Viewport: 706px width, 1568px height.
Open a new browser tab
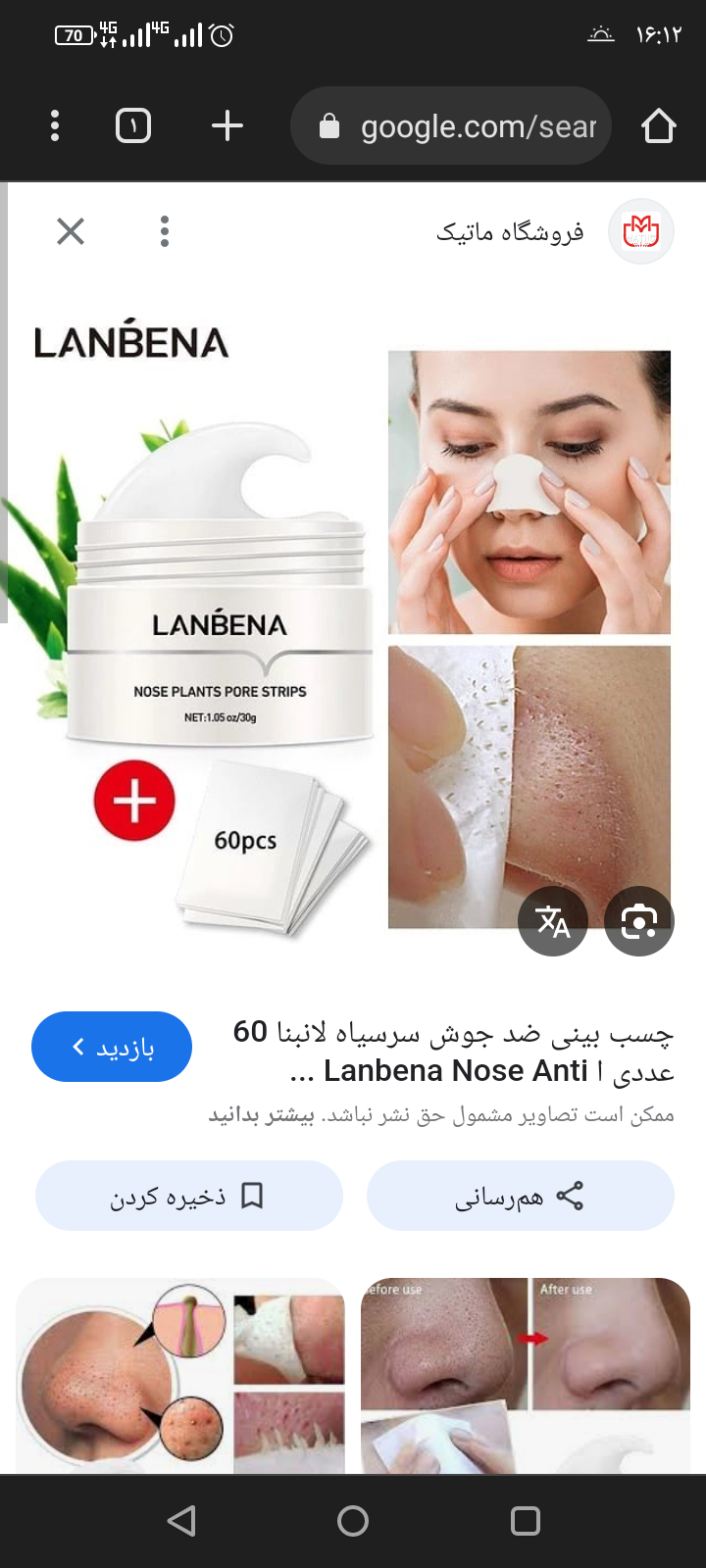pos(227,125)
